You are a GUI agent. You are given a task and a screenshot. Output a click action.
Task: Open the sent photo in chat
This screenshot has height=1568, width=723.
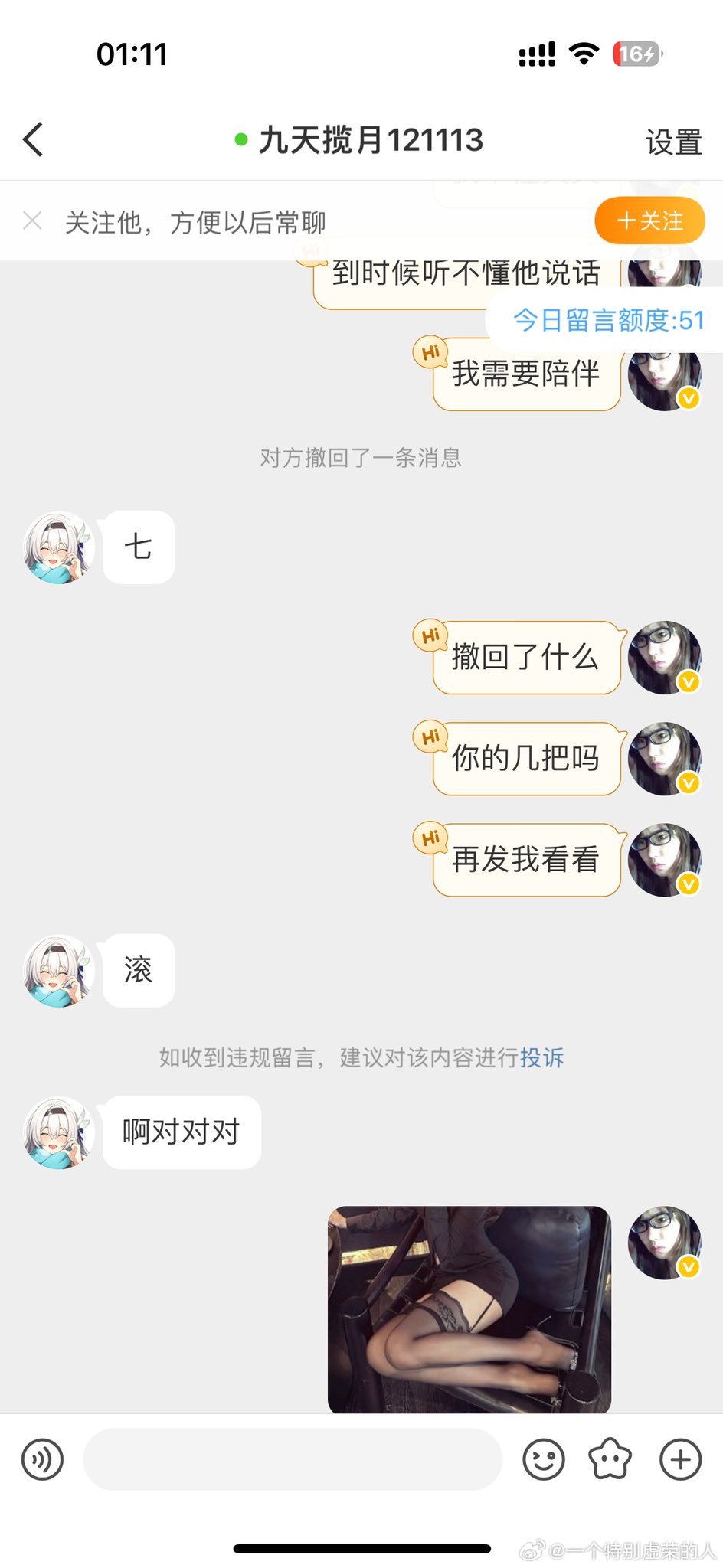click(x=469, y=1309)
